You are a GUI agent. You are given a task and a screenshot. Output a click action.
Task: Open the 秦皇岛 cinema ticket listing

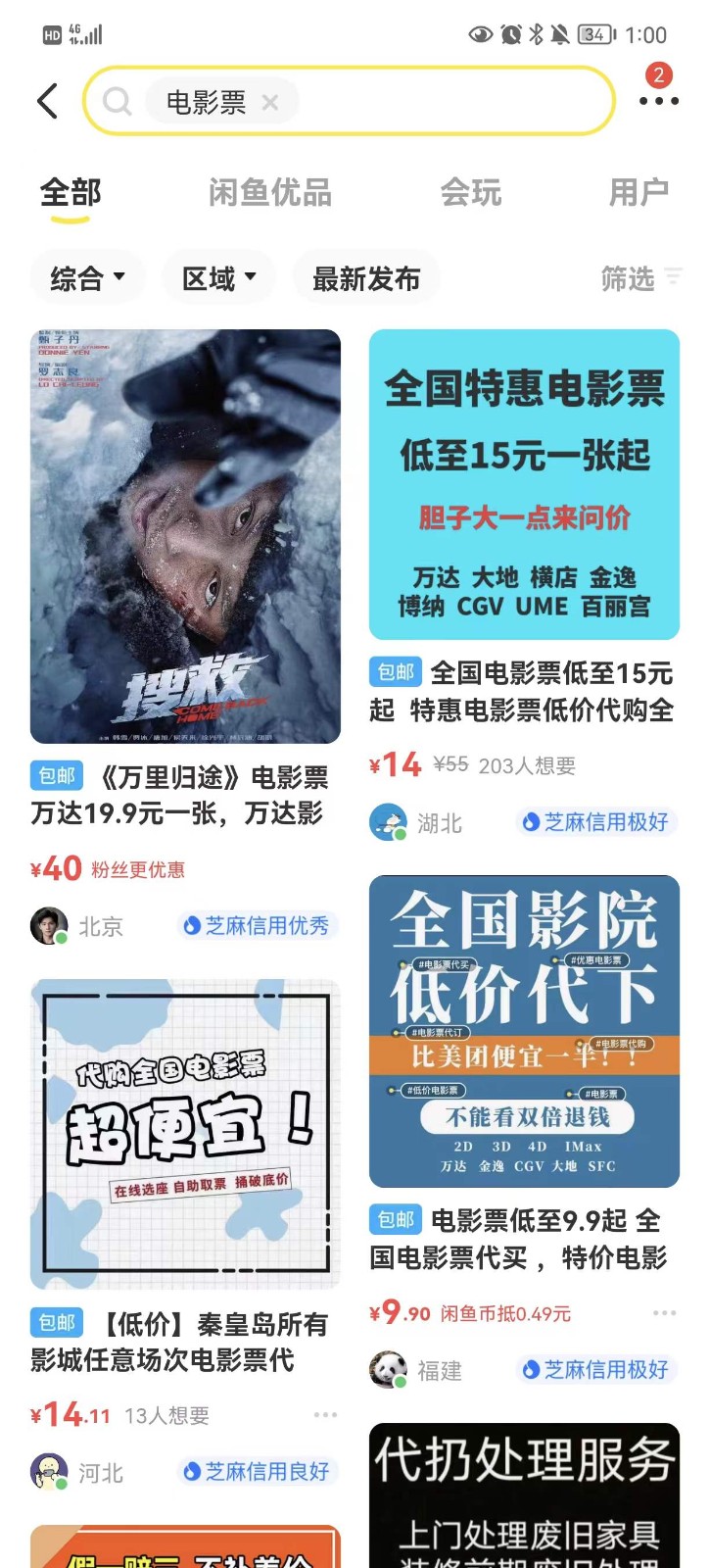[x=185, y=1134]
